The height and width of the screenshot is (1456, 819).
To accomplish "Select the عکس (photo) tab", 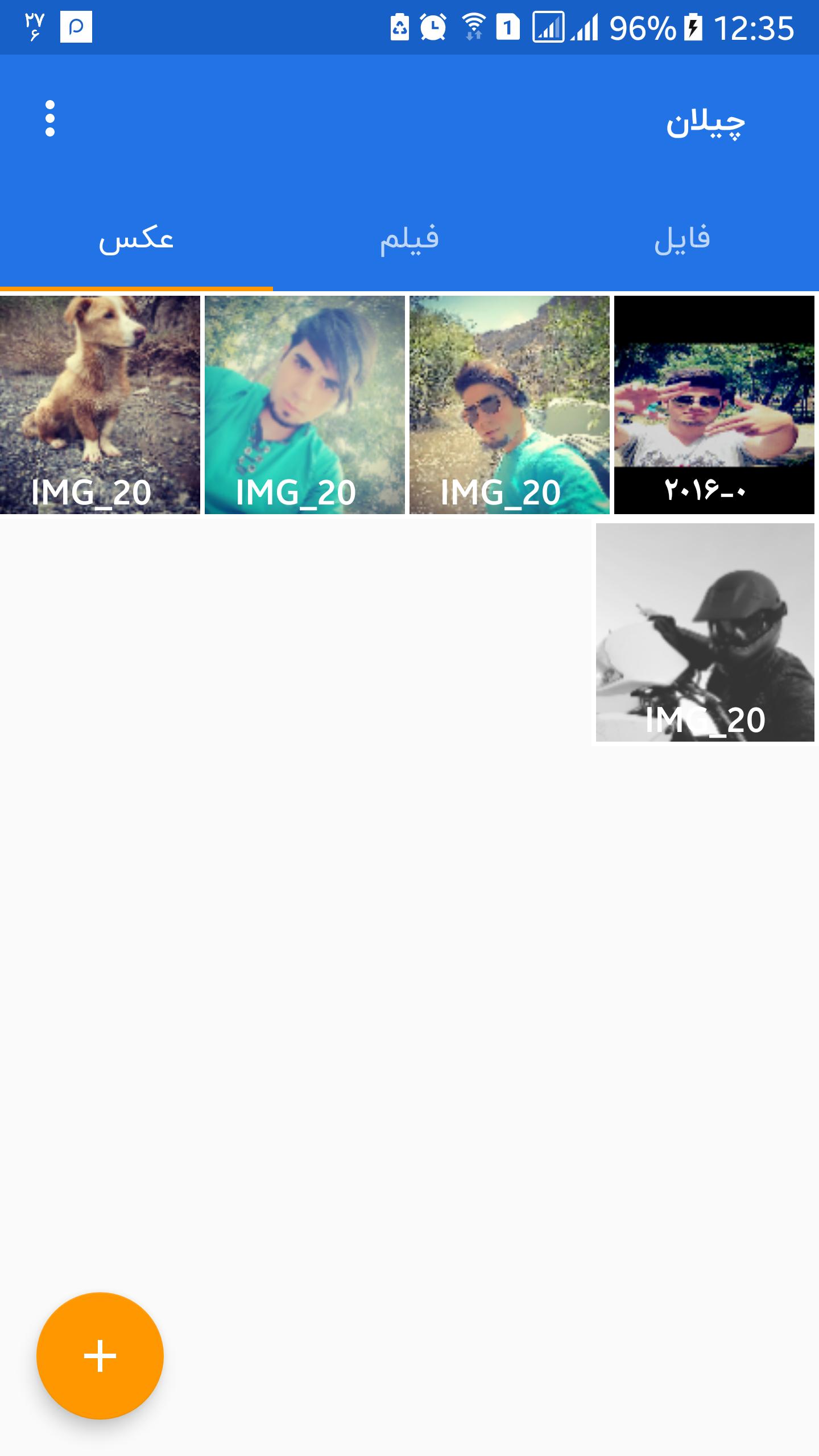I will tap(136, 239).
